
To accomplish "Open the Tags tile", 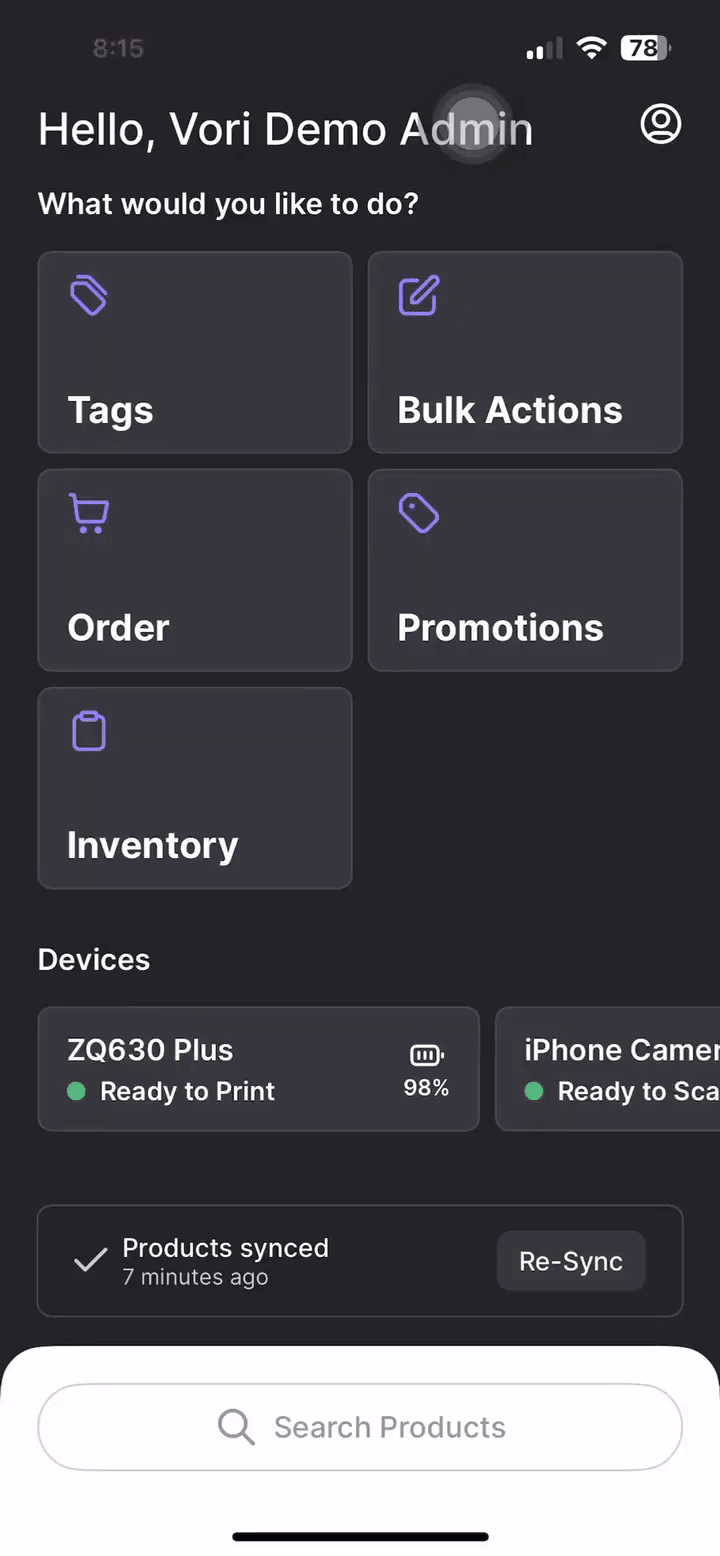I will tap(195, 352).
